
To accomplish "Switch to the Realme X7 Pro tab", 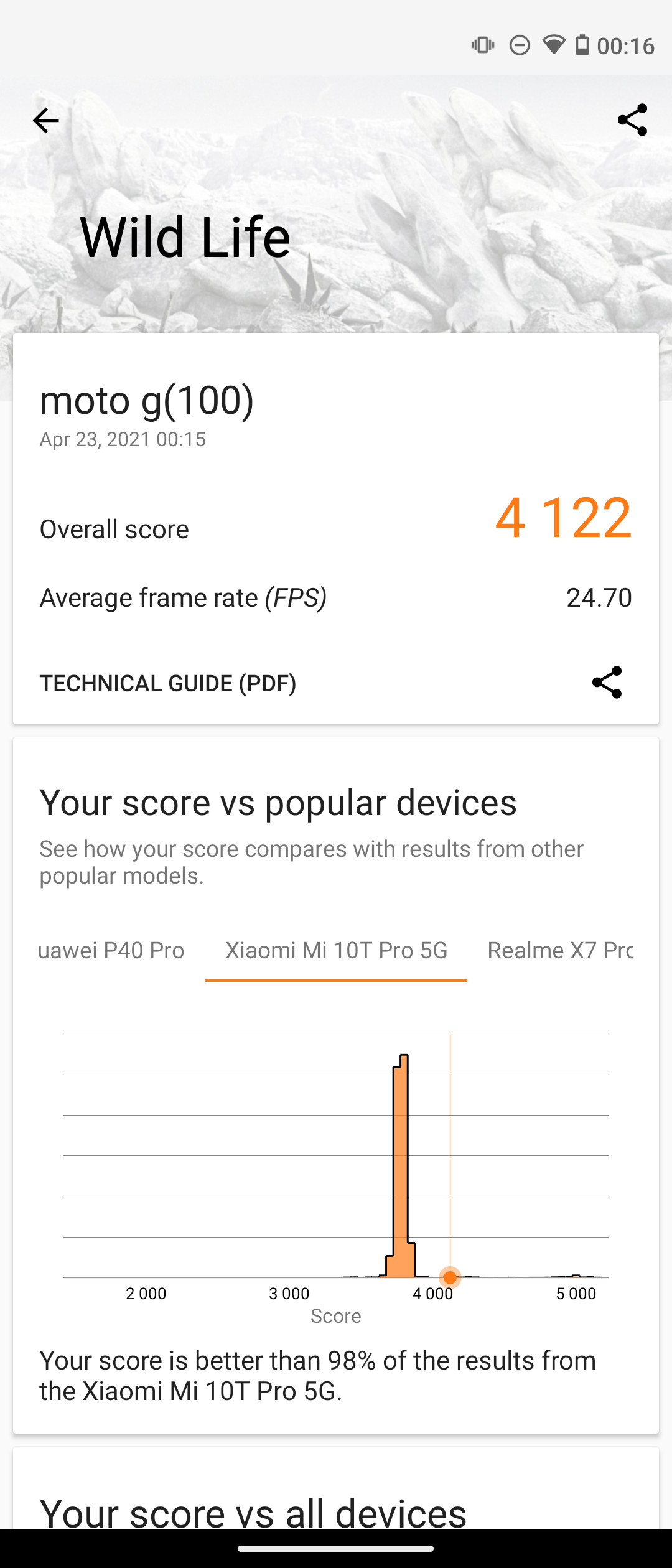I will pyautogui.click(x=560, y=950).
